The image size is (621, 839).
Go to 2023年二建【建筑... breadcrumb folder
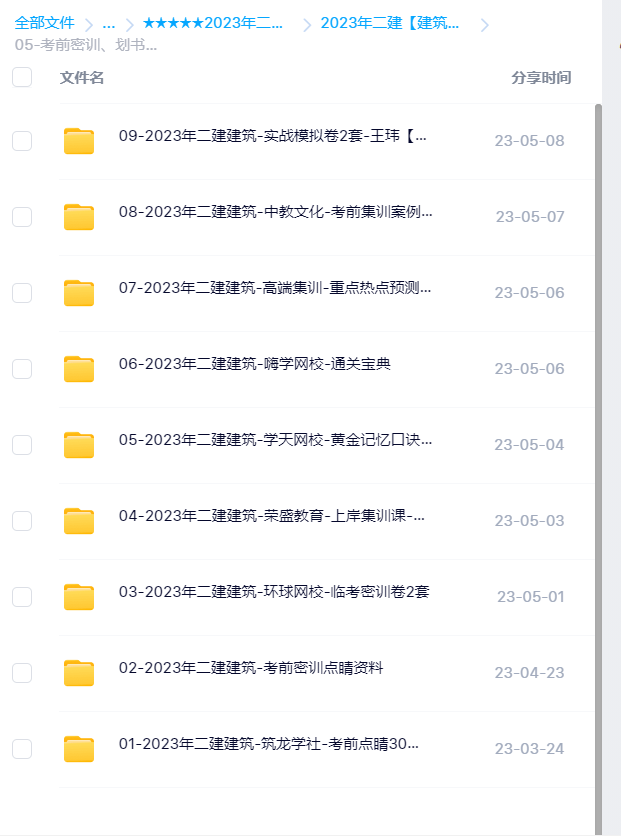(x=390, y=23)
